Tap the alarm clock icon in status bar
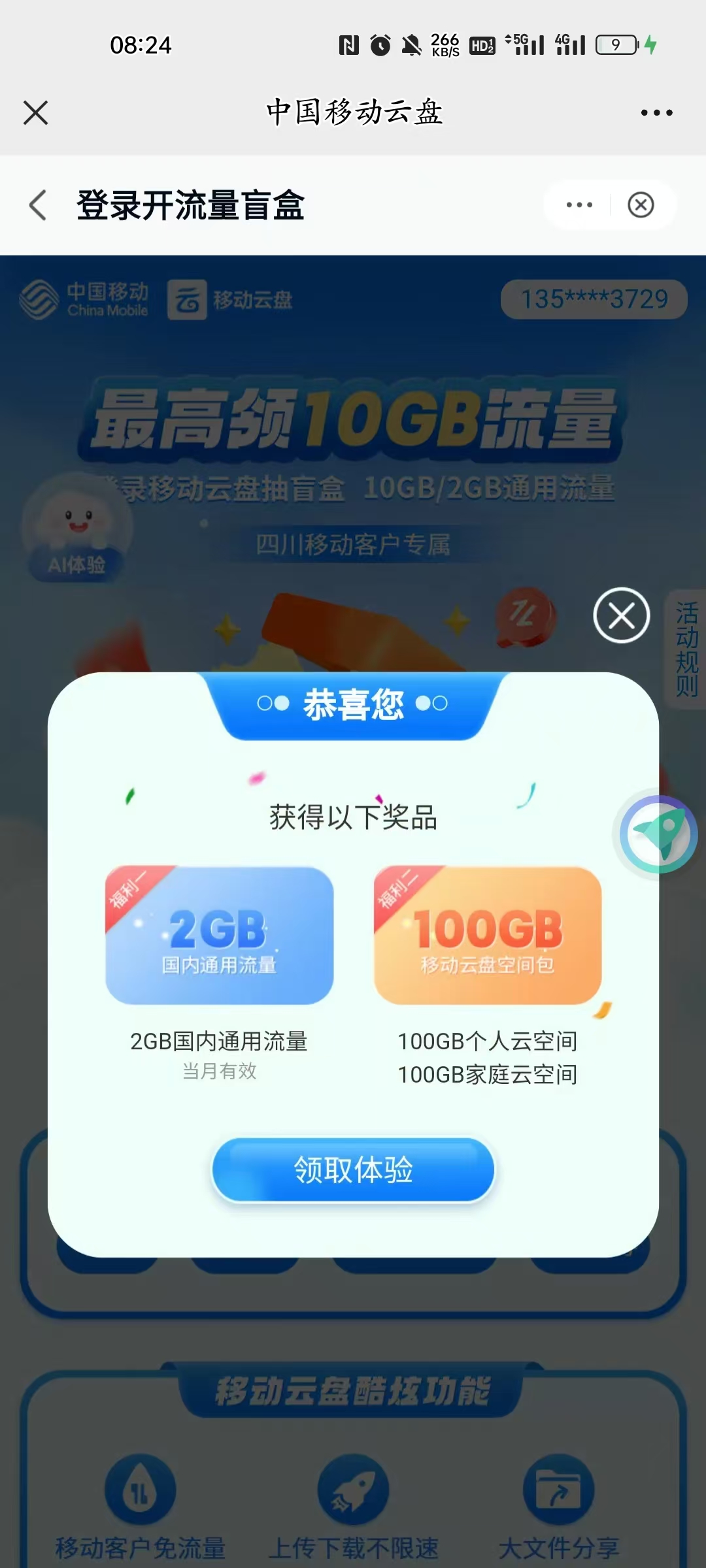The width and height of the screenshot is (706, 1568). (381, 44)
